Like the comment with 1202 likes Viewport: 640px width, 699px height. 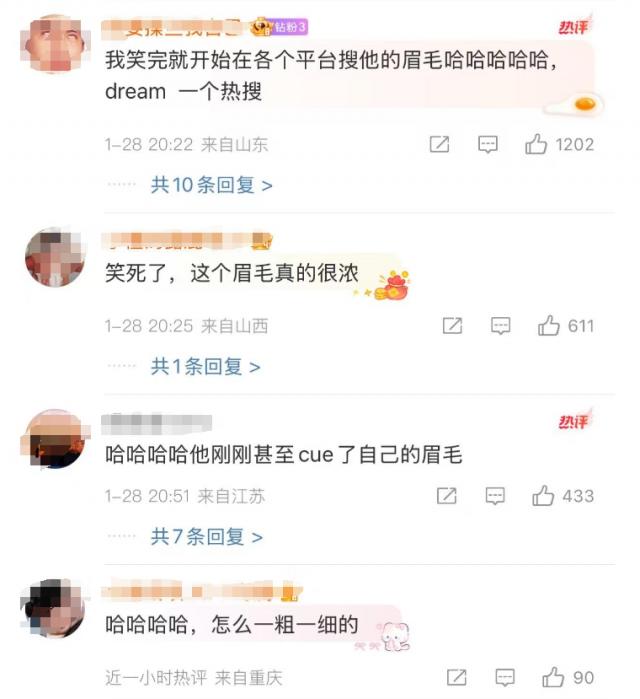click(x=537, y=145)
